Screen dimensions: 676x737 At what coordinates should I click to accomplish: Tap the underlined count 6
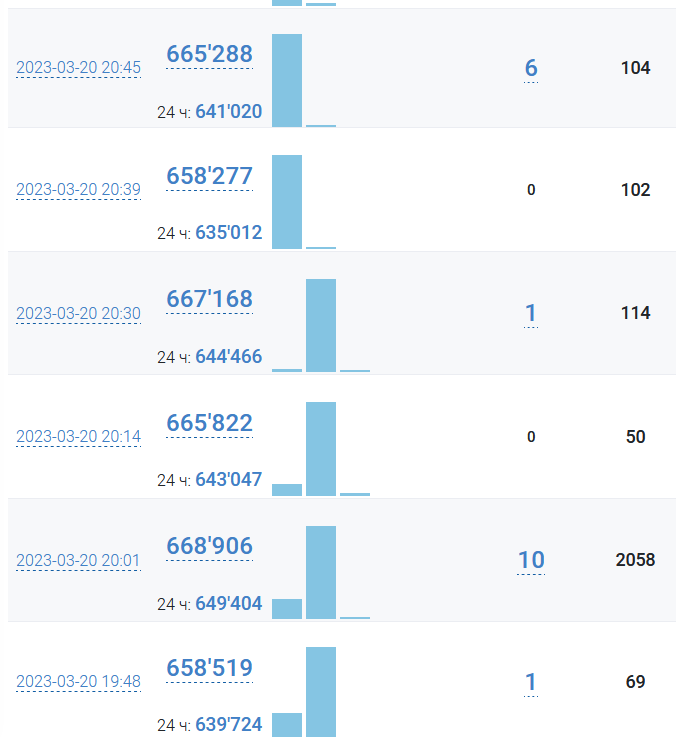(x=531, y=68)
